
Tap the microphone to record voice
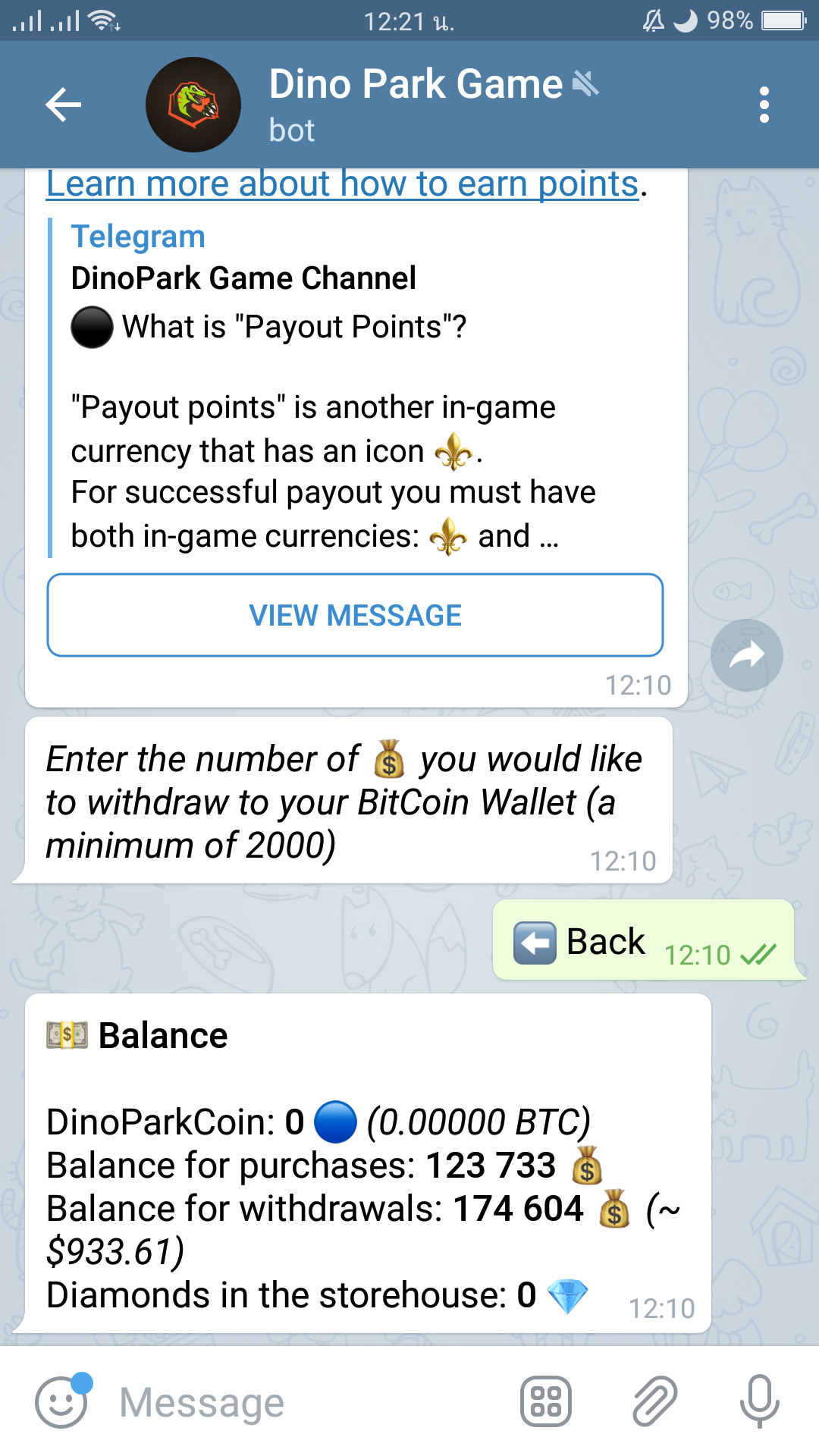coord(759,1401)
